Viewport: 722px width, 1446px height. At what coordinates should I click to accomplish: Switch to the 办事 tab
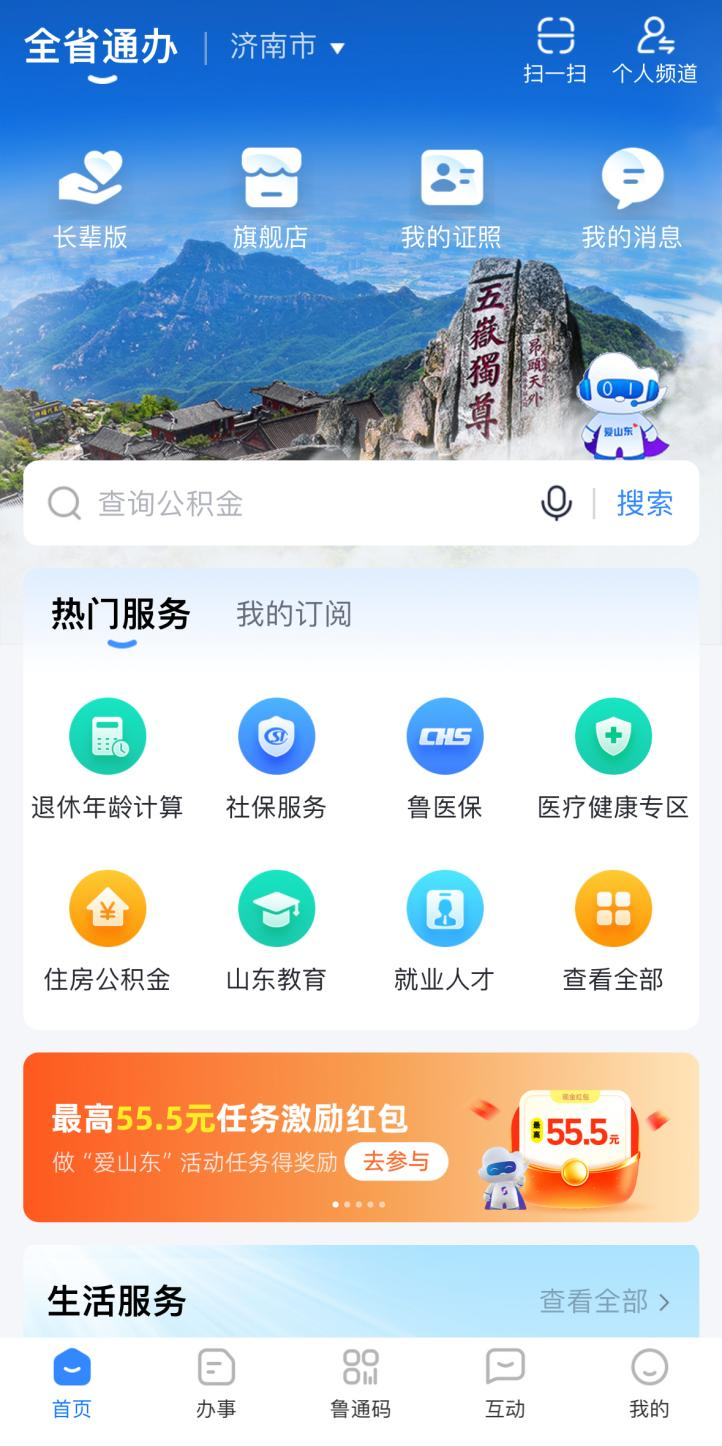[x=216, y=1384]
